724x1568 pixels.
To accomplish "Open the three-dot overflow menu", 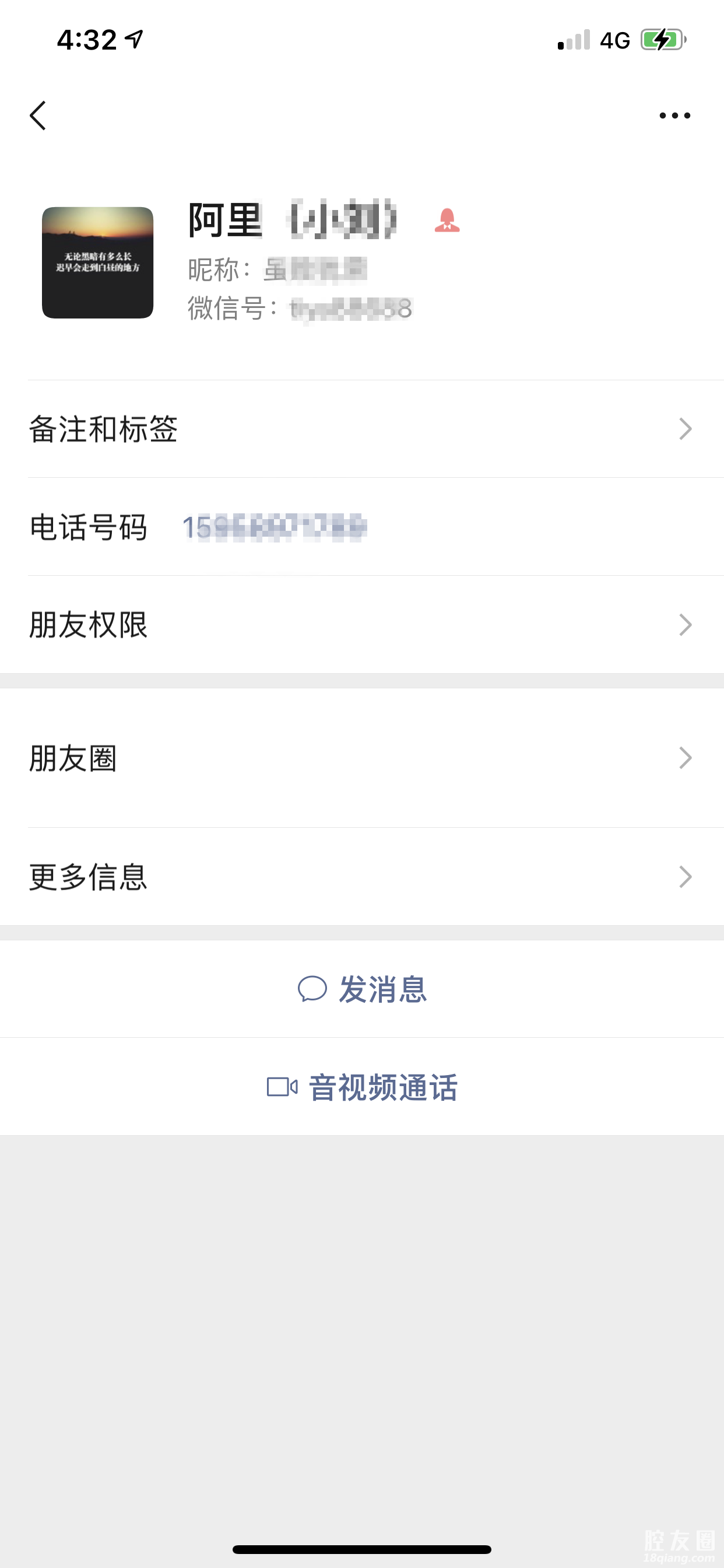I will [674, 116].
